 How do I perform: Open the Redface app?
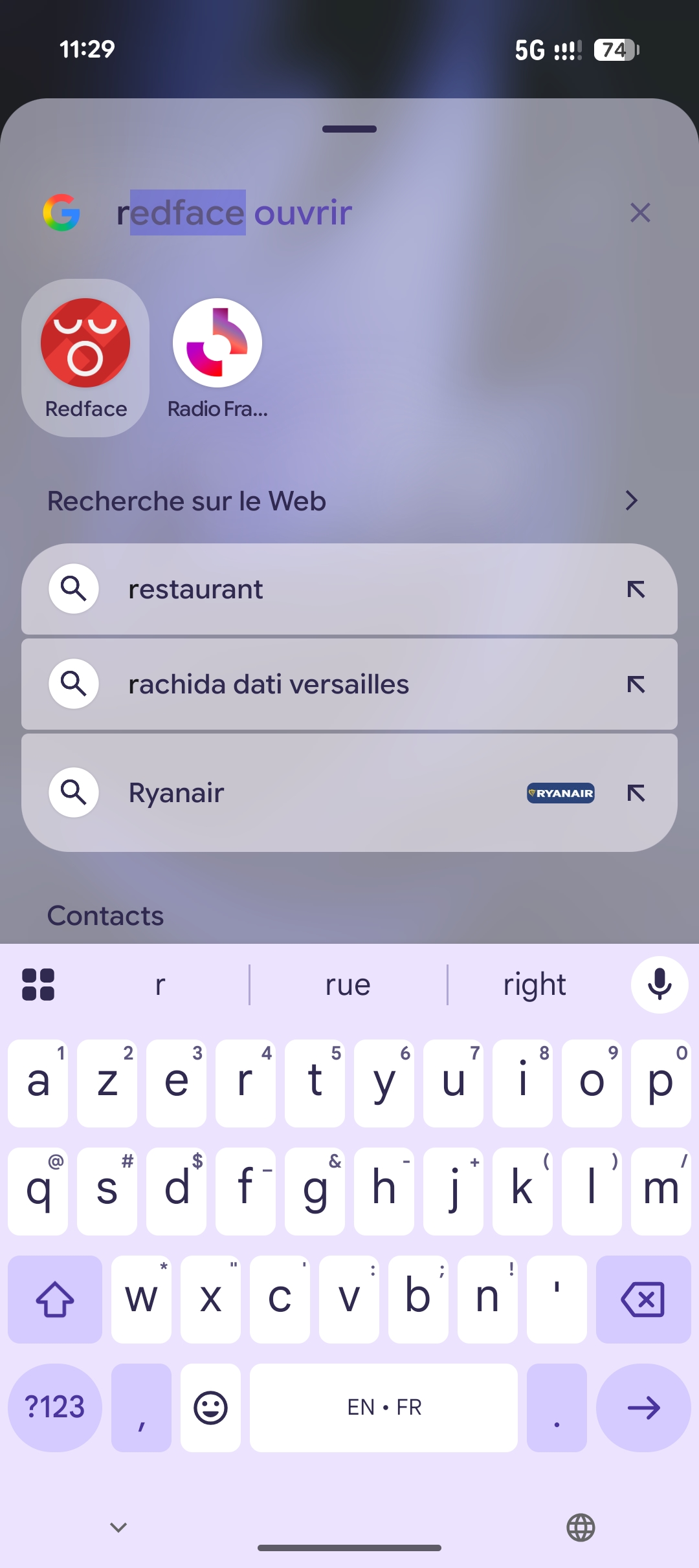[x=85, y=358]
